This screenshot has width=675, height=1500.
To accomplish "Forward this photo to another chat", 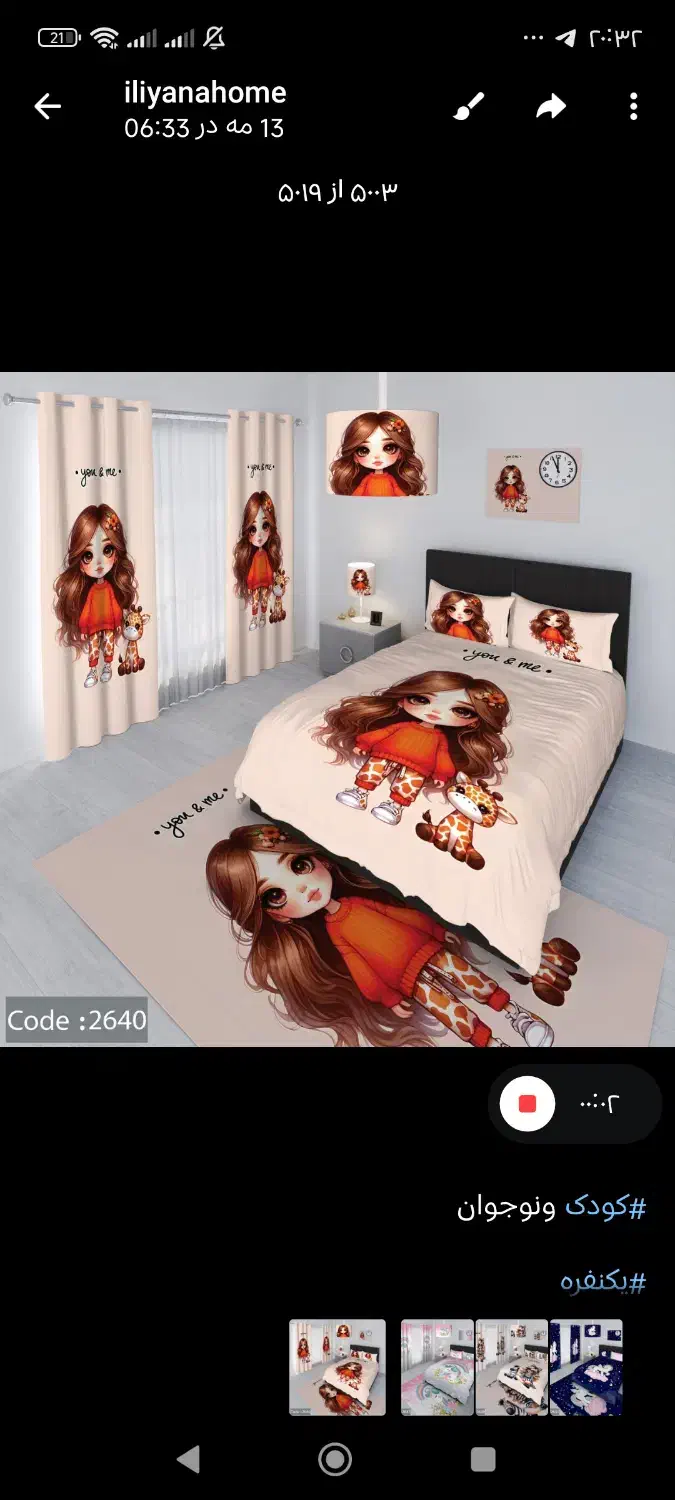I will (x=551, y=107).
